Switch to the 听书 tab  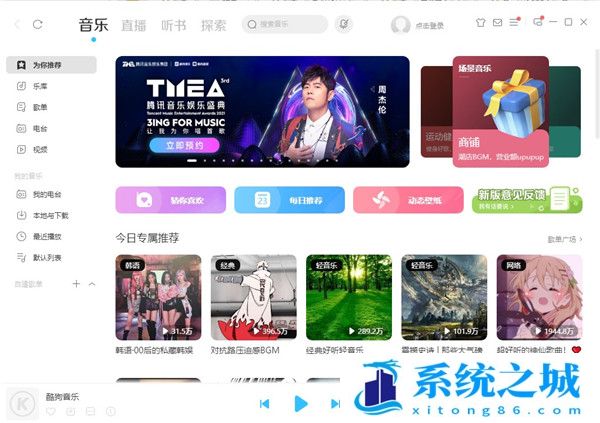[173, 24]
